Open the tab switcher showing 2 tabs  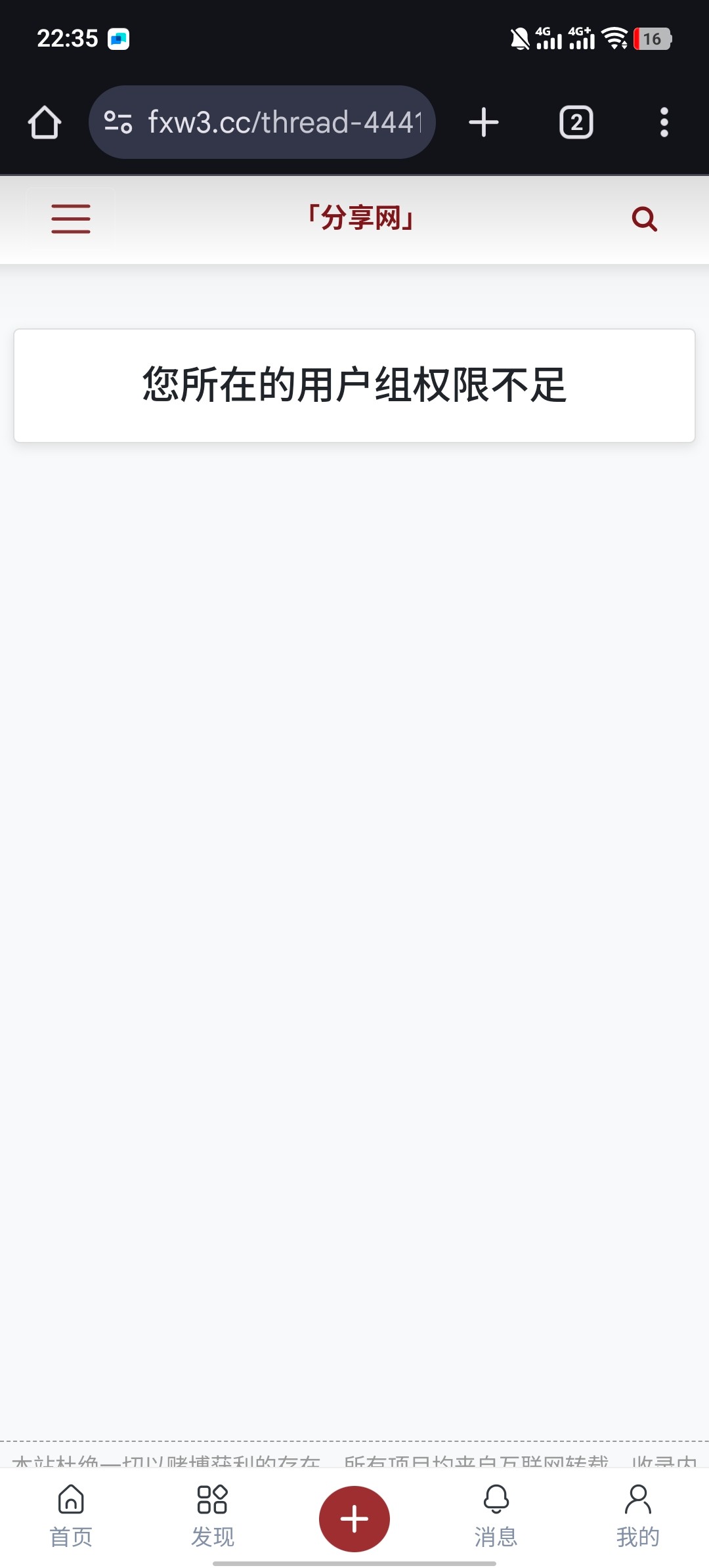[576, 123]
